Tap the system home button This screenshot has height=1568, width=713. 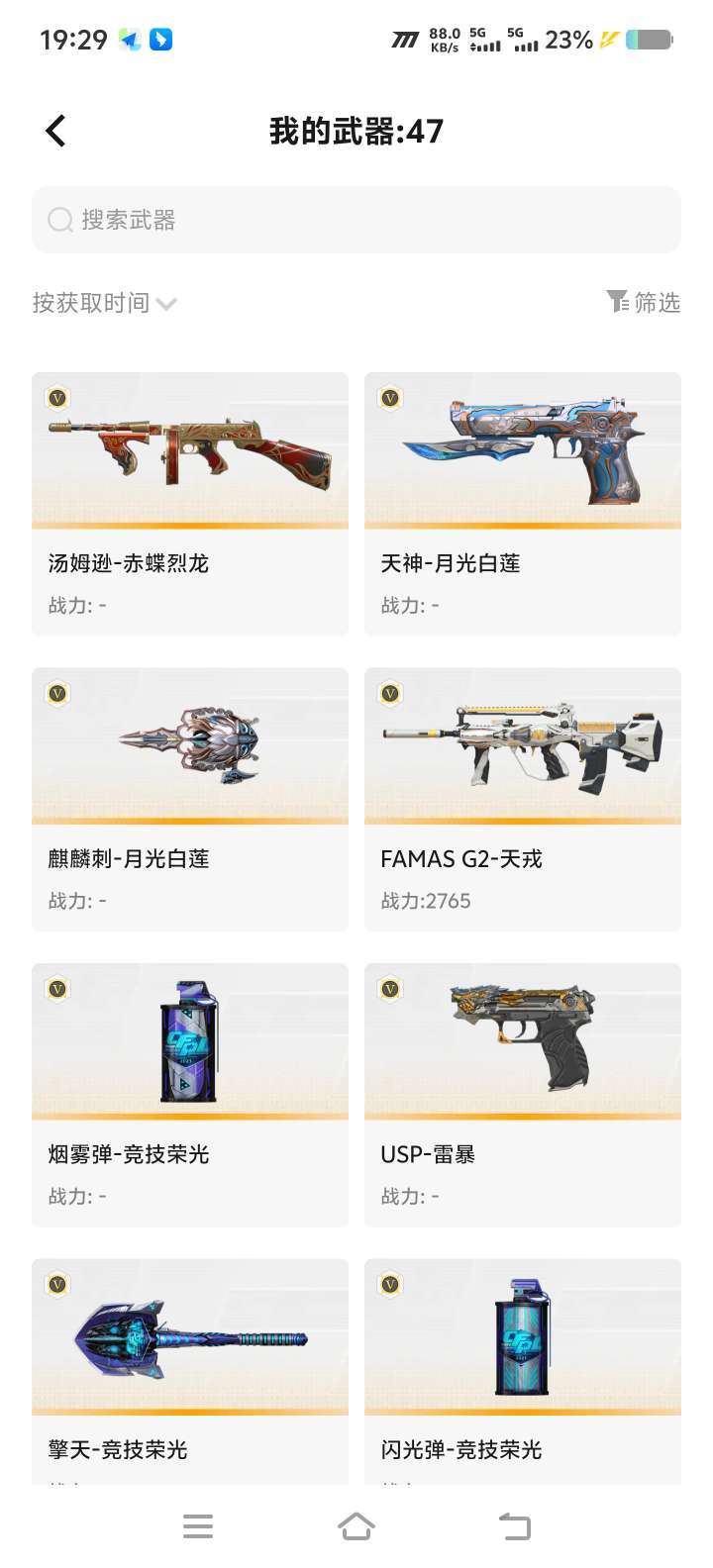[356, 1526]
